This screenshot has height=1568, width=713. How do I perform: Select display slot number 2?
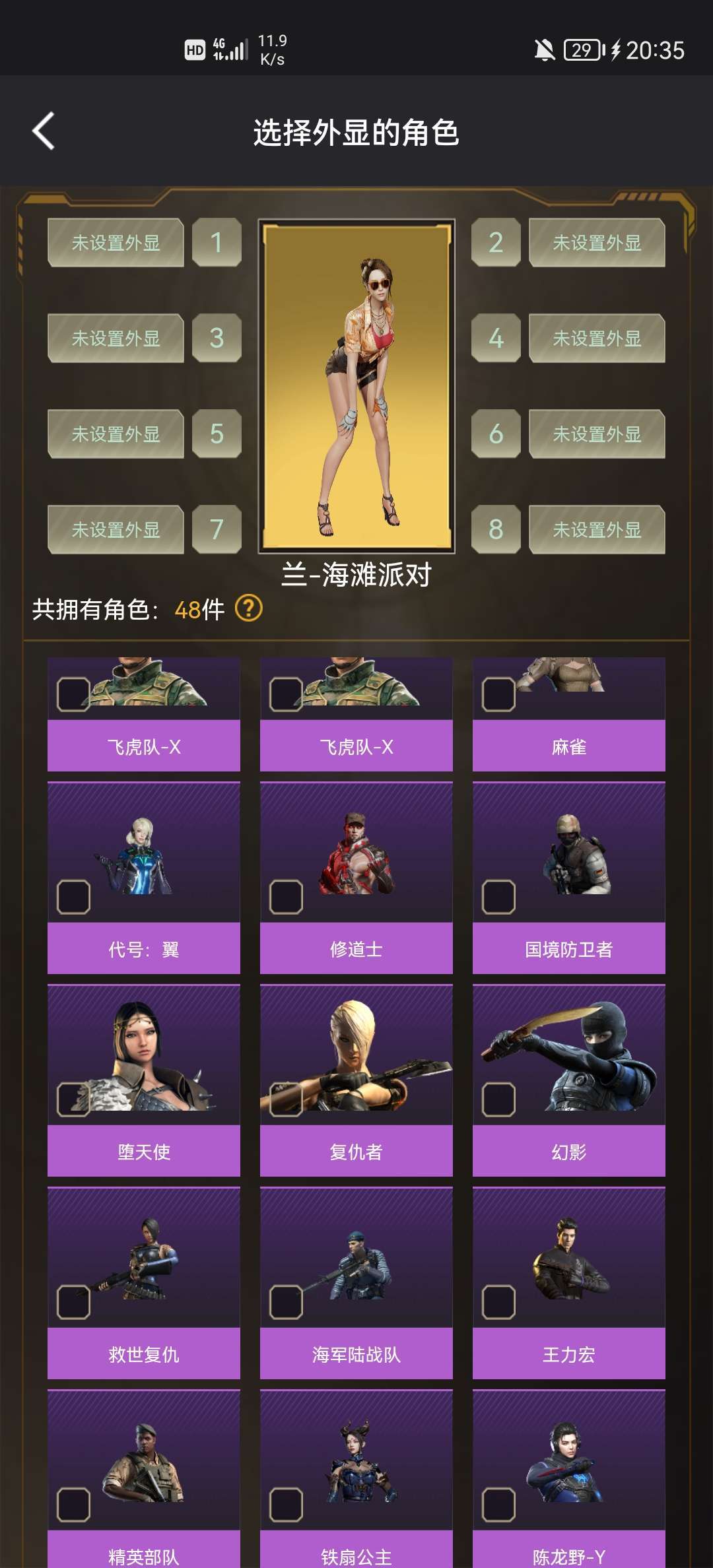(x=496, y=242)
